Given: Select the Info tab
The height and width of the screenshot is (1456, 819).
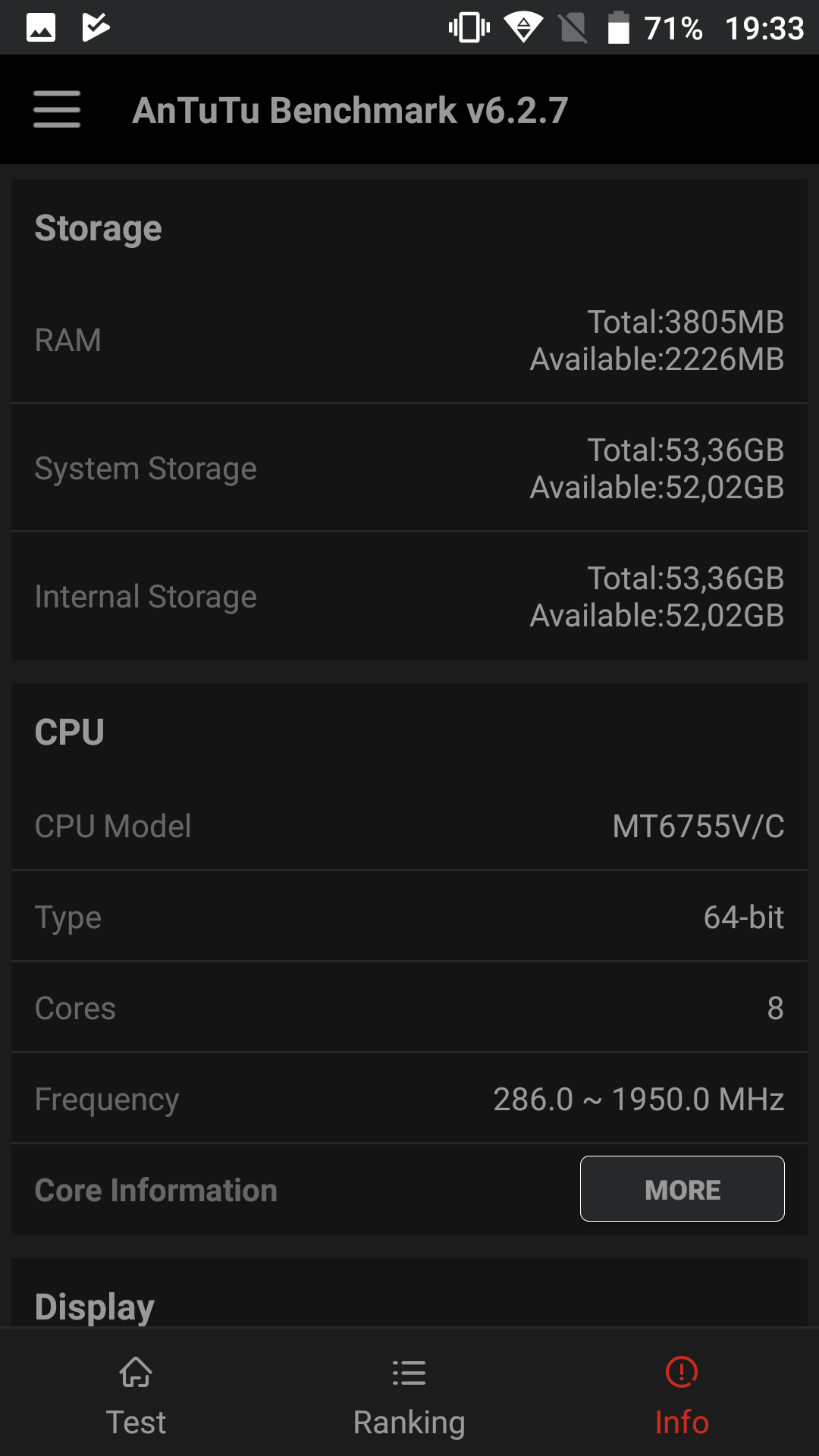Looking at the screenshot, I should 682,1396.
